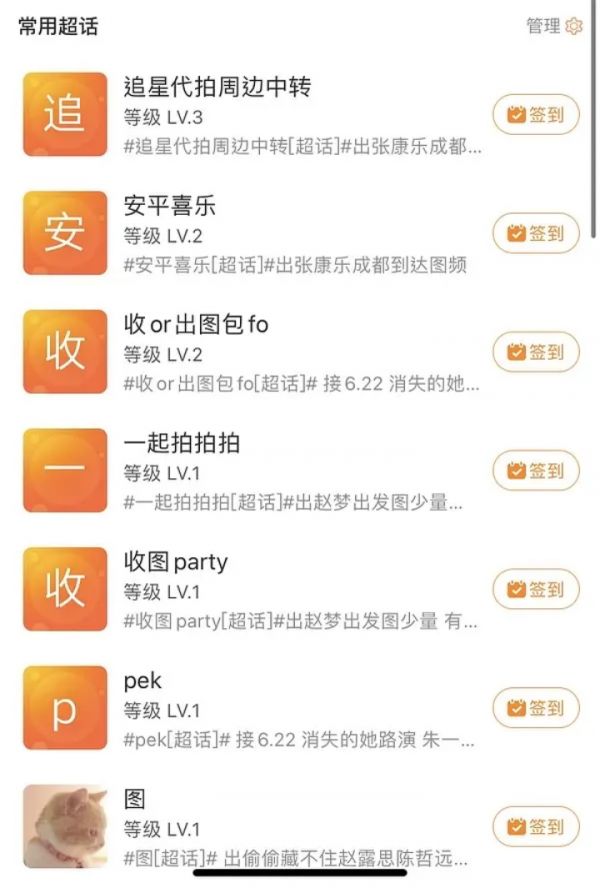Open 管理 settings for 常用超话
Image resolution: width=600 pixels, height=888 pixels.
554,26
